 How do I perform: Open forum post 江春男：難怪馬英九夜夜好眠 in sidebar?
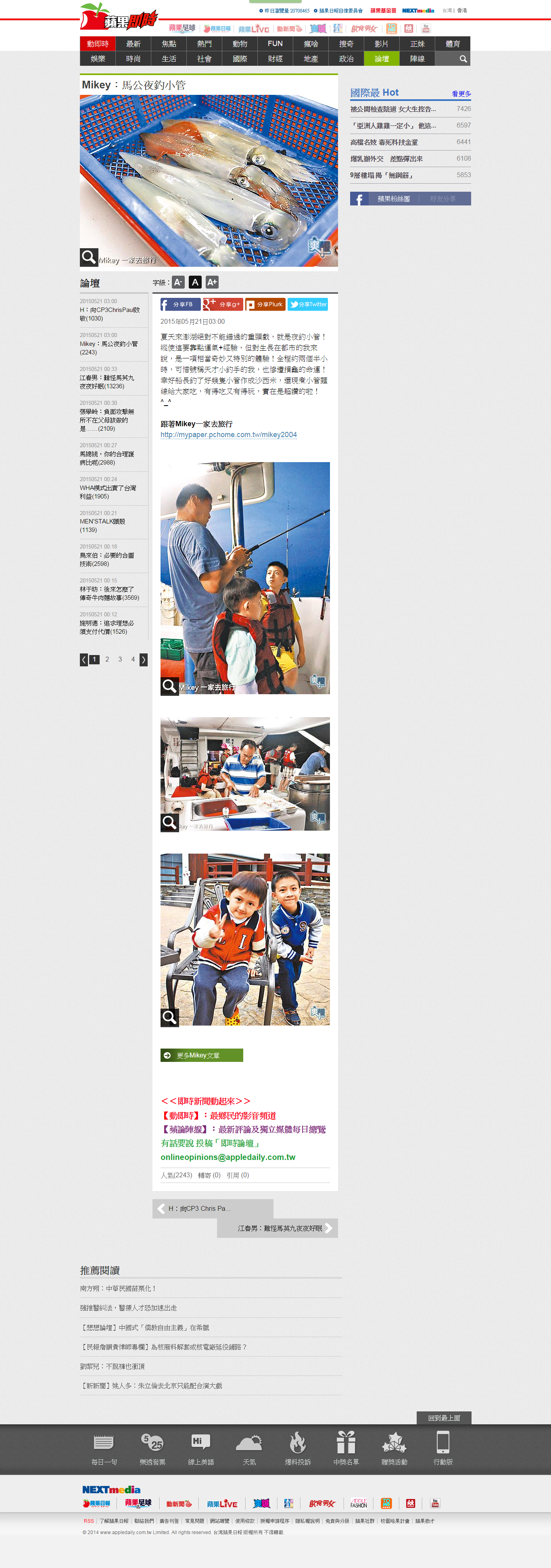click(107, 382)
